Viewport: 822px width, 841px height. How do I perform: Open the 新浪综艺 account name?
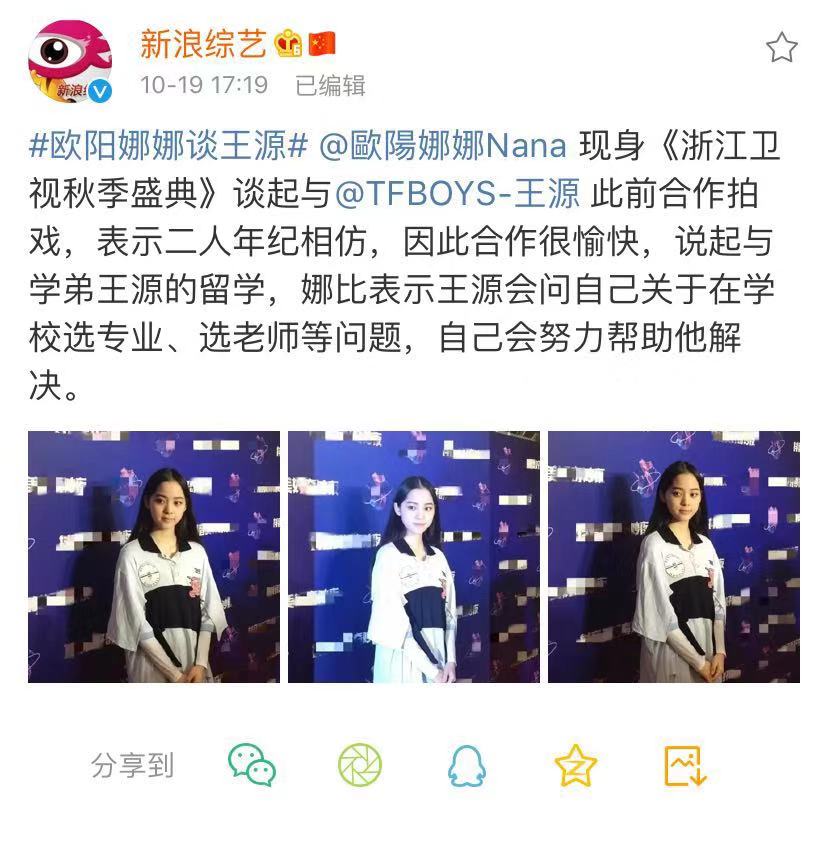(x=203, y=43)
